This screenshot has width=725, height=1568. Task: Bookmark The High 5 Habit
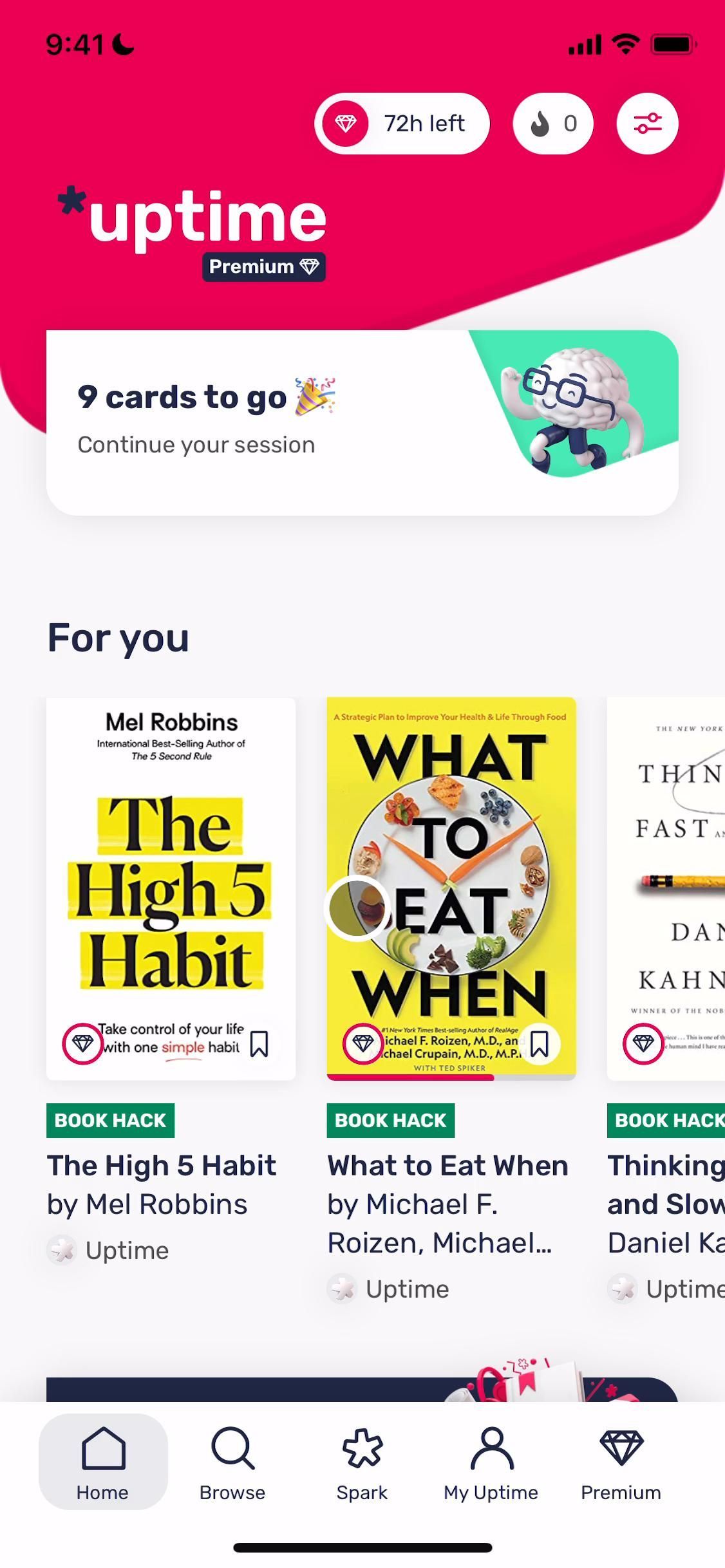pyautogui.click(x=259, y=1043)
